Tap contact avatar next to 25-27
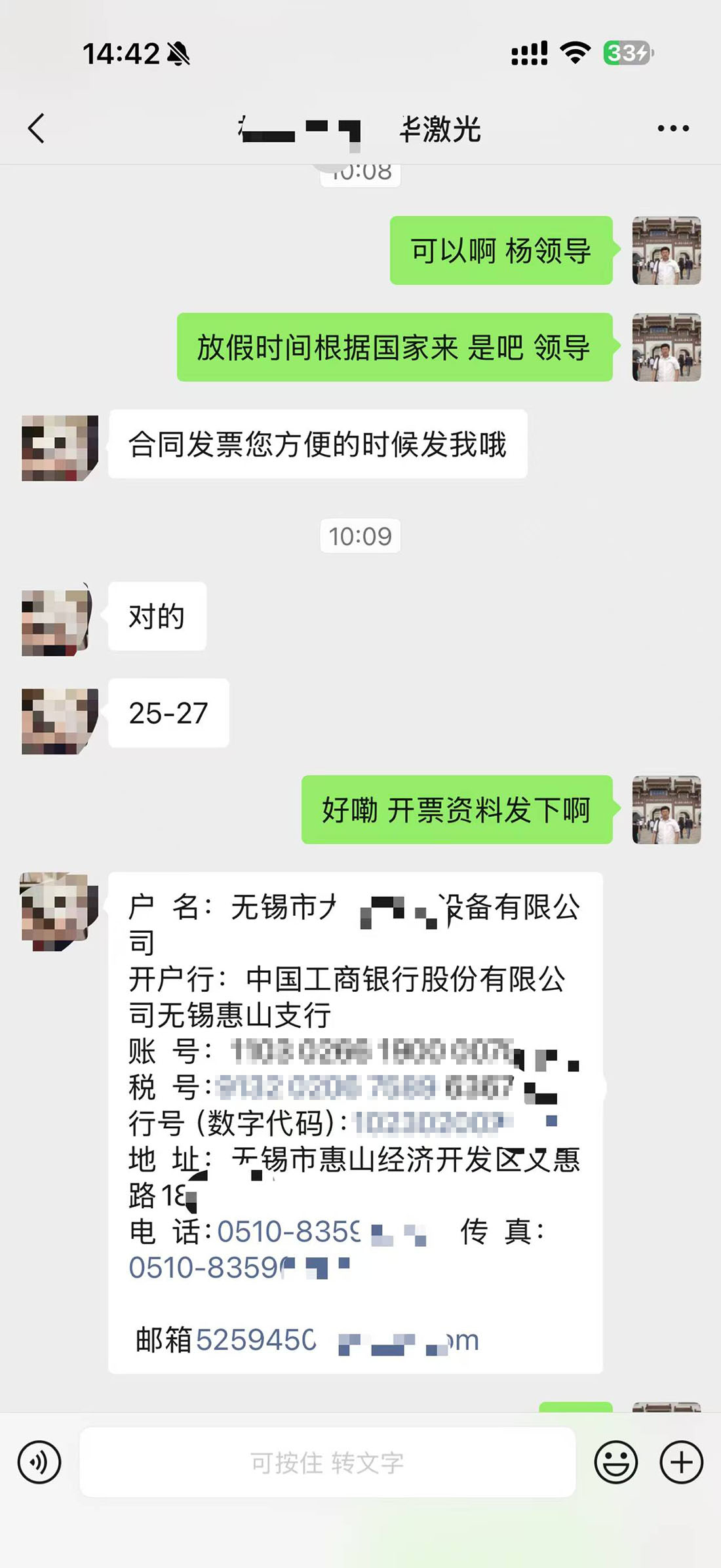 click(60, 721)
